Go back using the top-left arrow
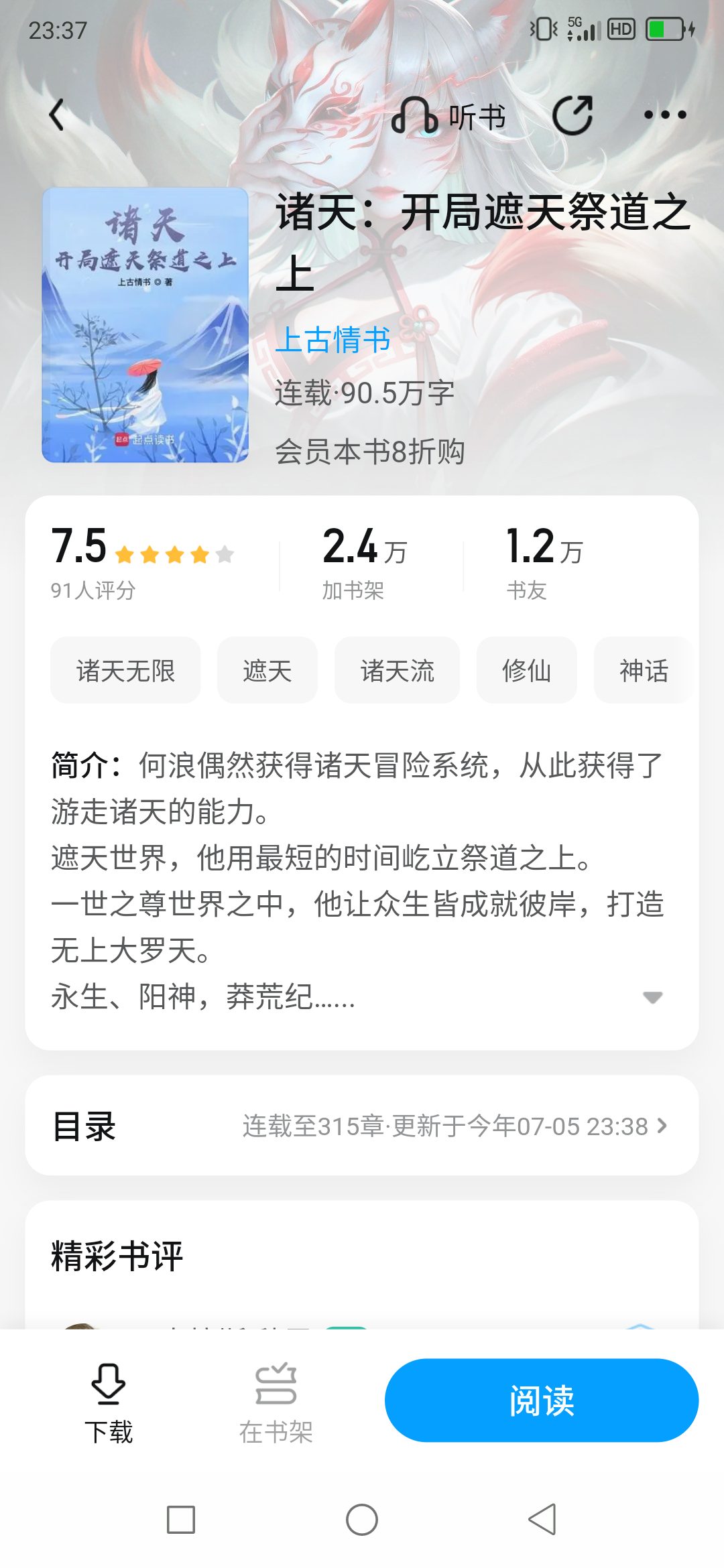 (x=58, y=115)
